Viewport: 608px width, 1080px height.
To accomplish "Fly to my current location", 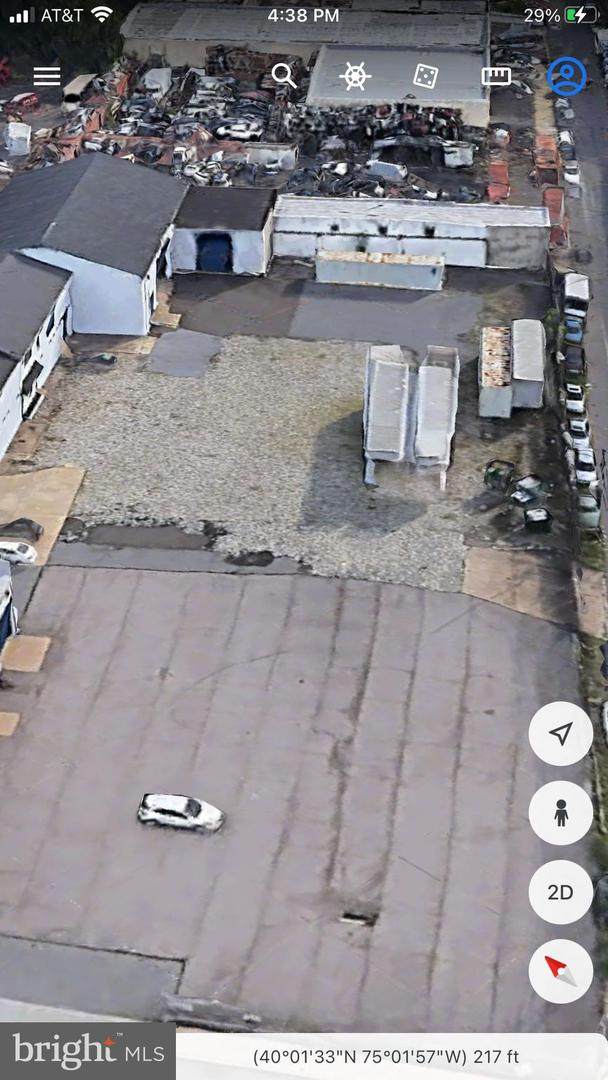I will click(x=560, y=733).
